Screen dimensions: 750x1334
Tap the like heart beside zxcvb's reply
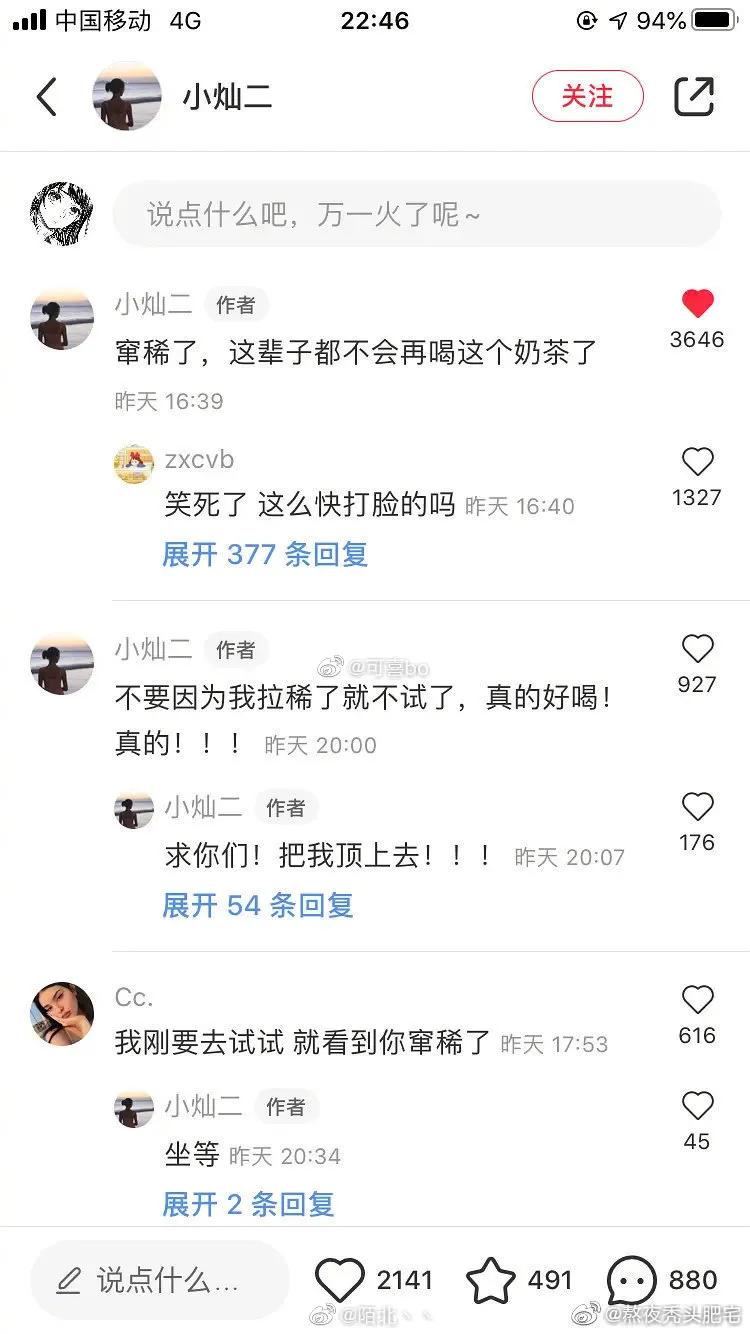pyautogui.click(x=697, y=461)
